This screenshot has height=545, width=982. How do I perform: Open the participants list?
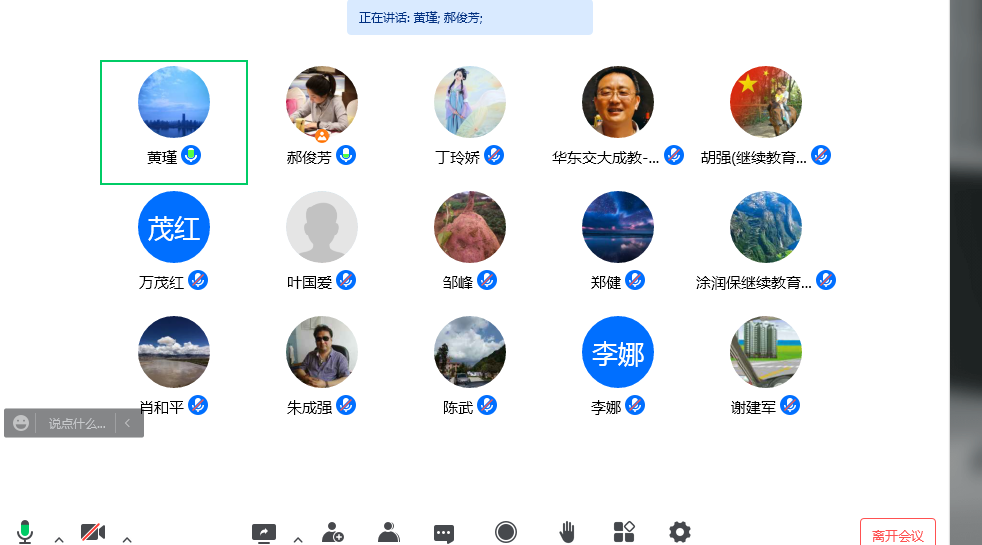click(388, 533)
